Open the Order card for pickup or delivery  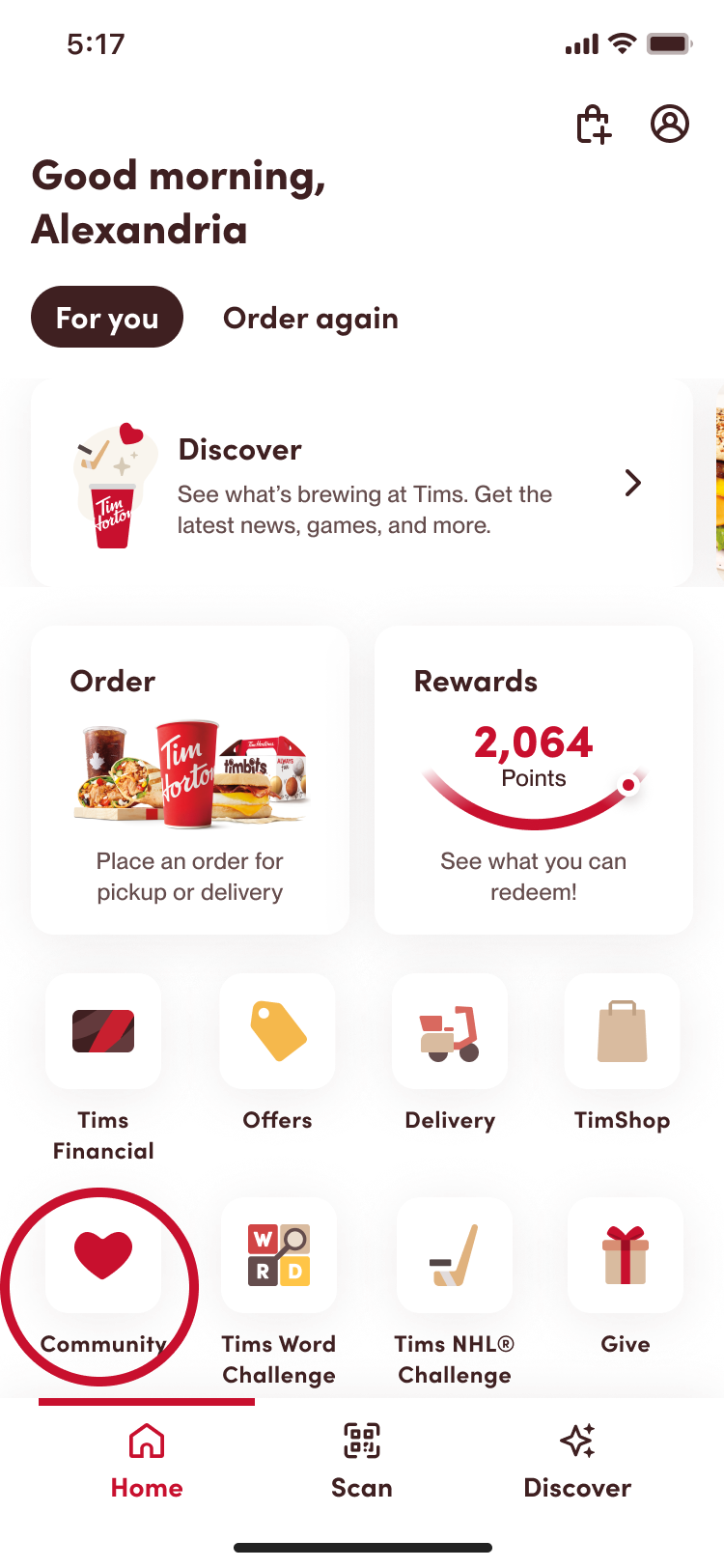[190, 780]
